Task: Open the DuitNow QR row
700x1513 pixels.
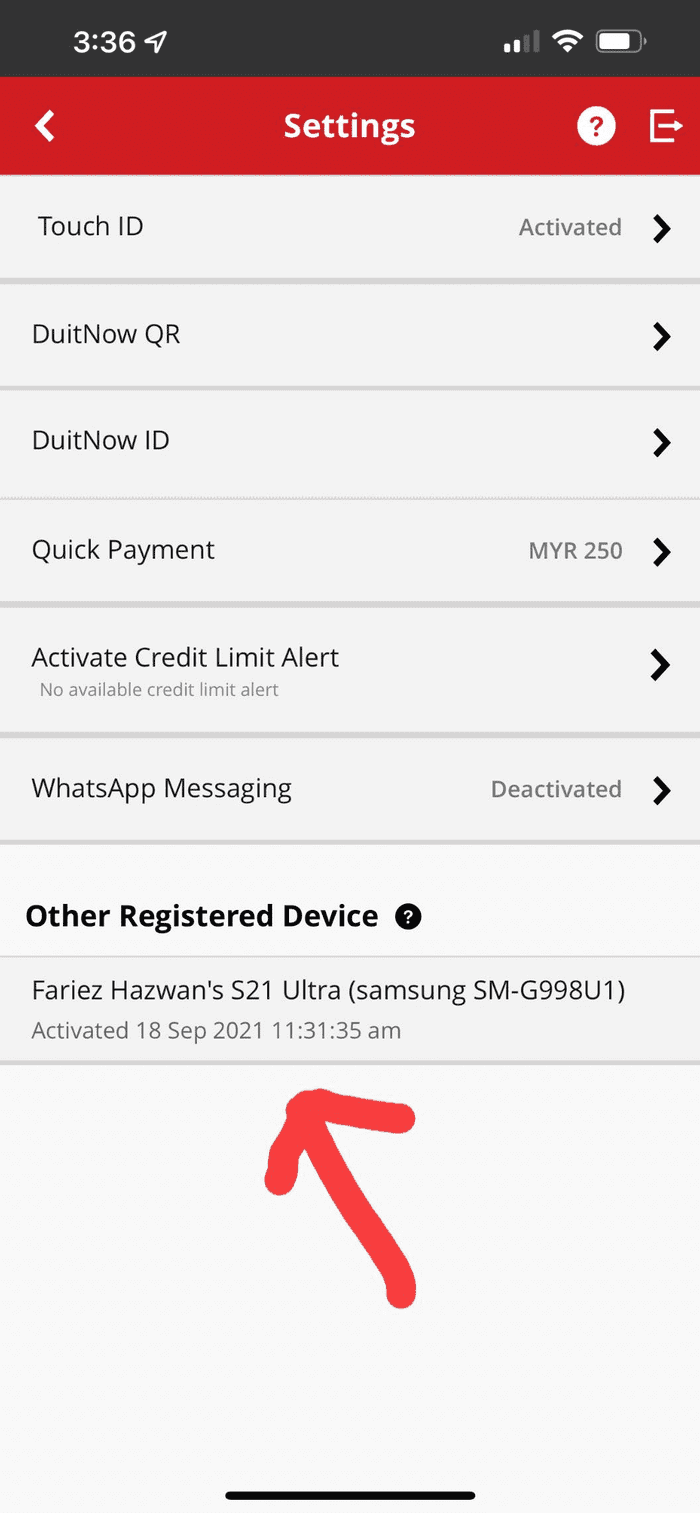Action: tap(350, 335)
